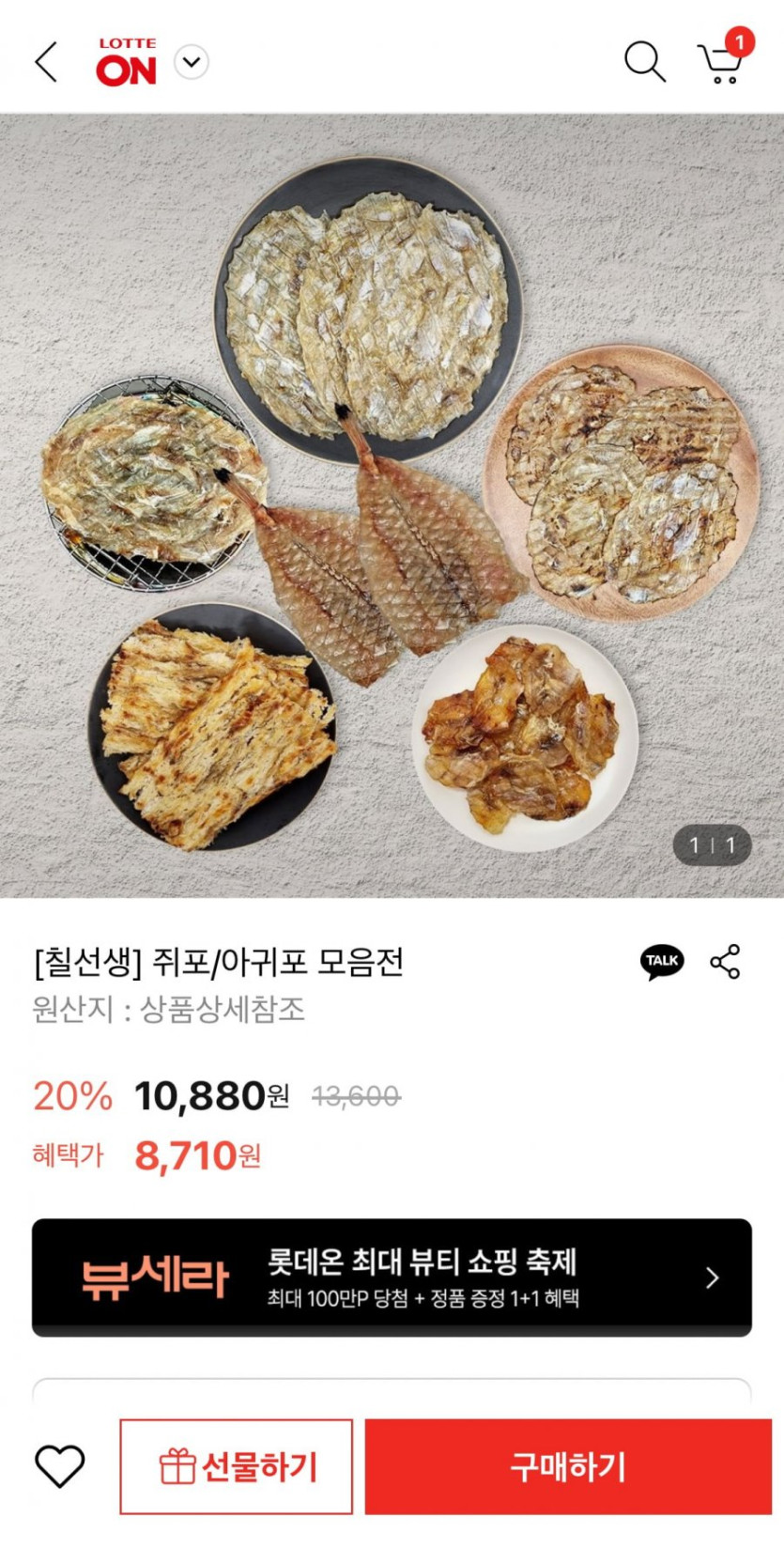Viewport: 784px width, 1548px height.
Task: Open the 뷰세라 beauty festival banner
Action: (x=392, y=1277)
